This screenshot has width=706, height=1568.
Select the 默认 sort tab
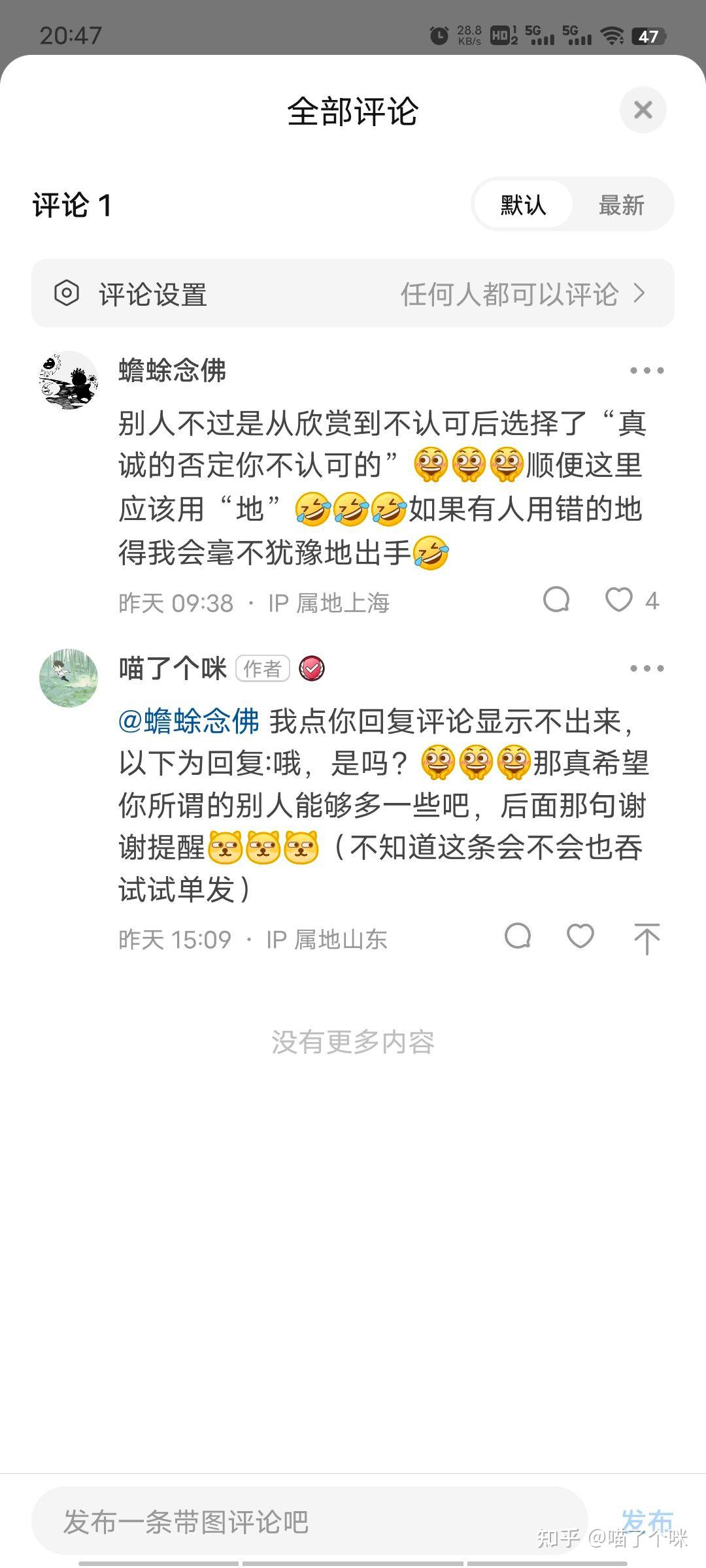523,204
